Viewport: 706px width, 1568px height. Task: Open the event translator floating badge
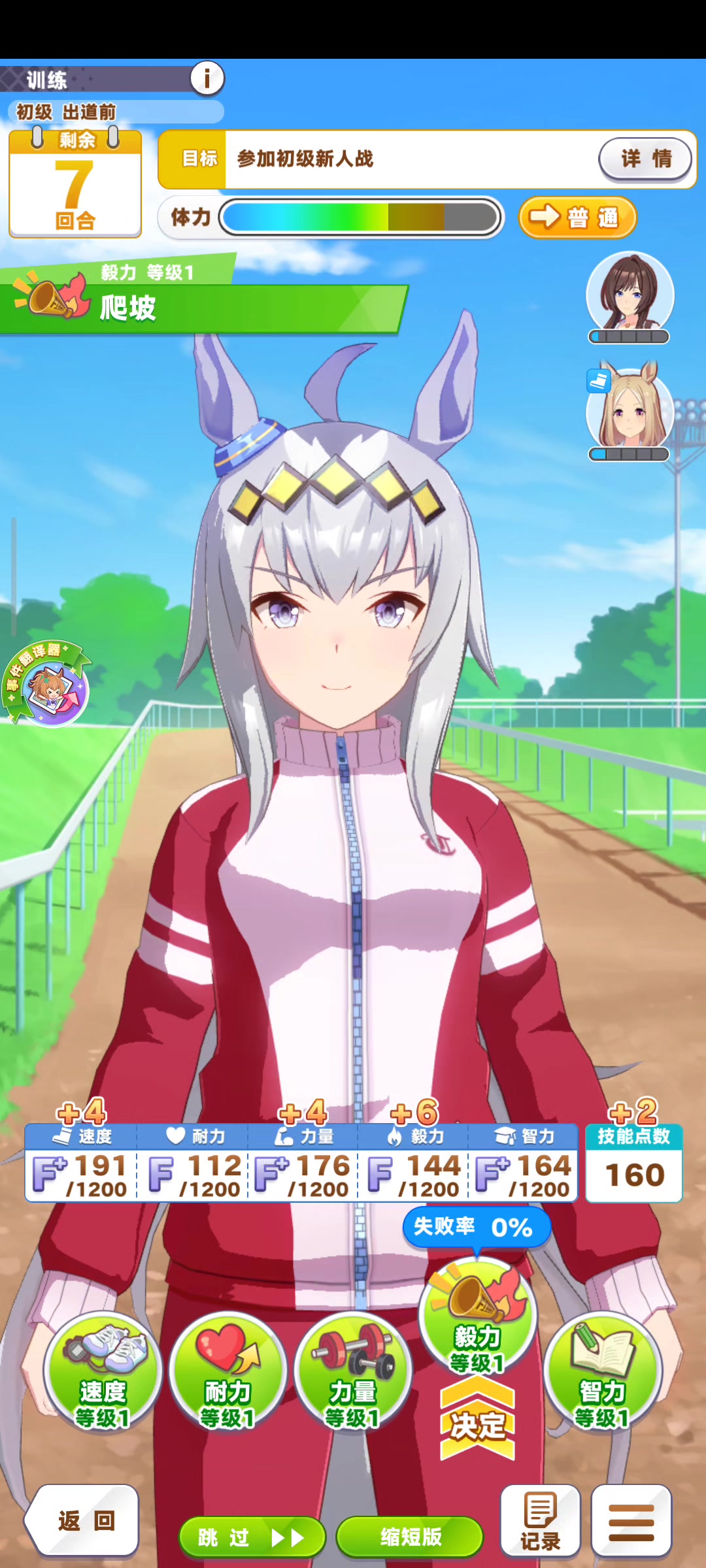[x=47, y=684]
